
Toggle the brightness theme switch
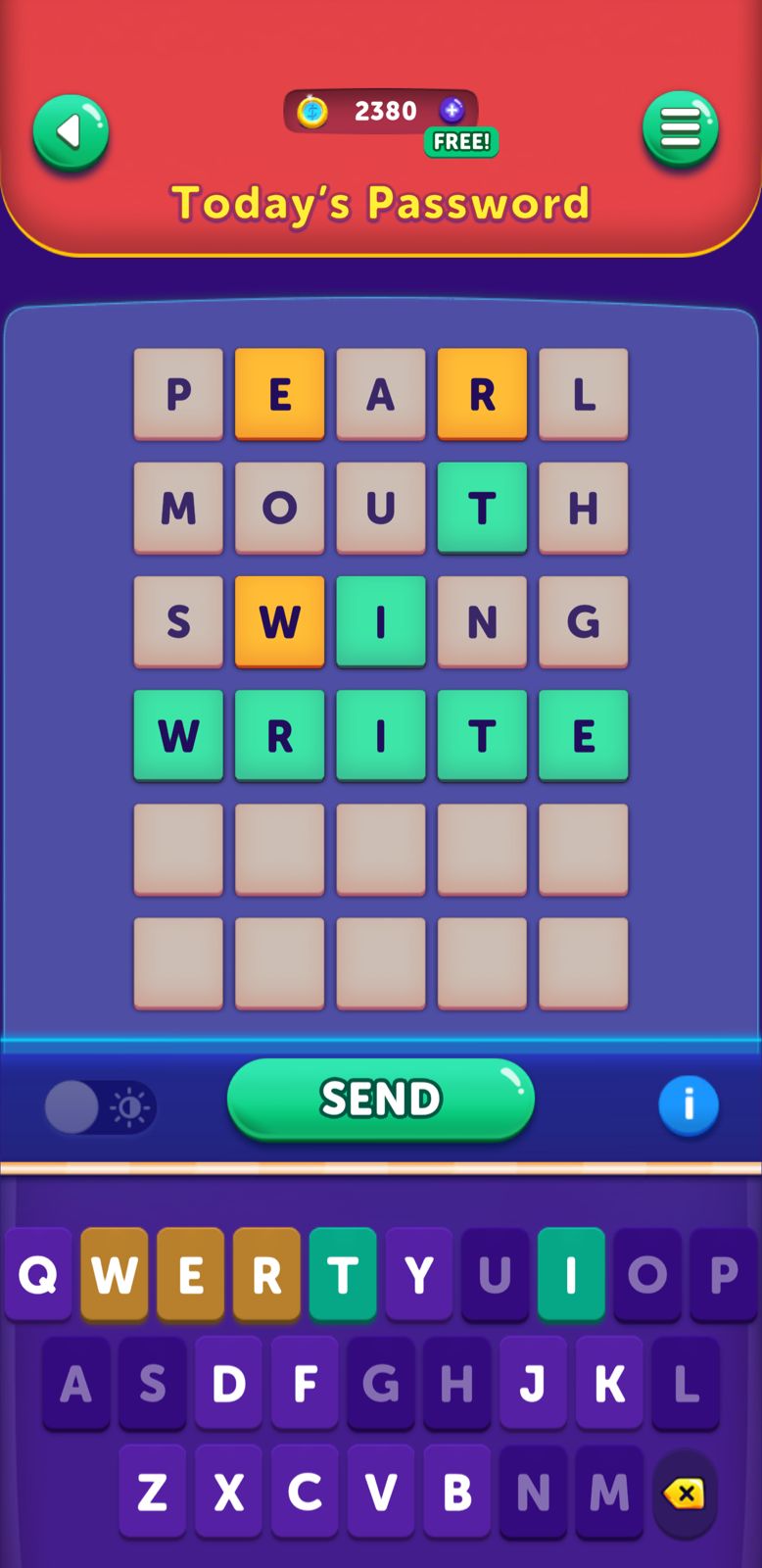point(100,1107)
